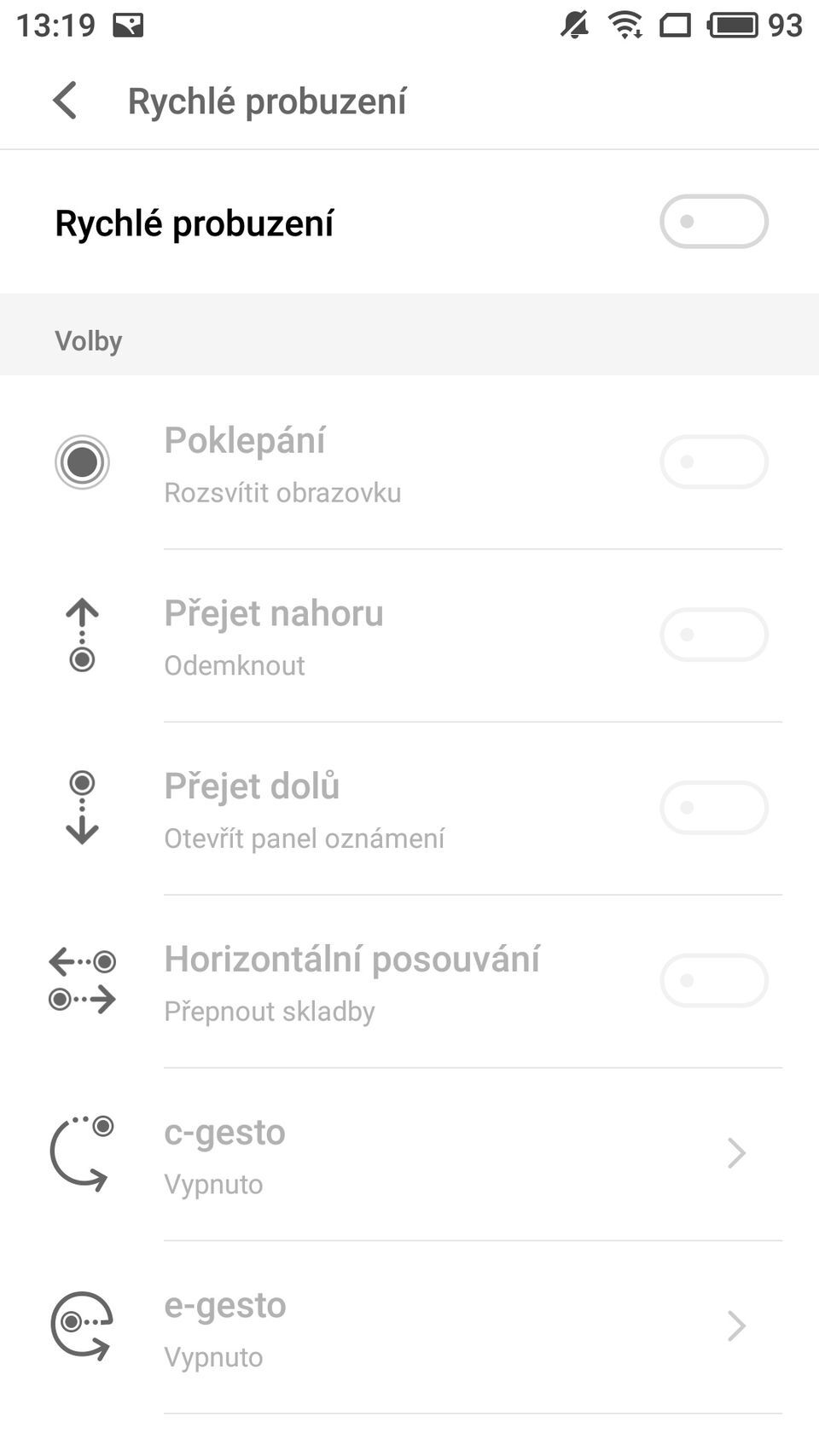Click the swipe-up gesture icon beside Přejet nahoru

[x=81, y=634]
